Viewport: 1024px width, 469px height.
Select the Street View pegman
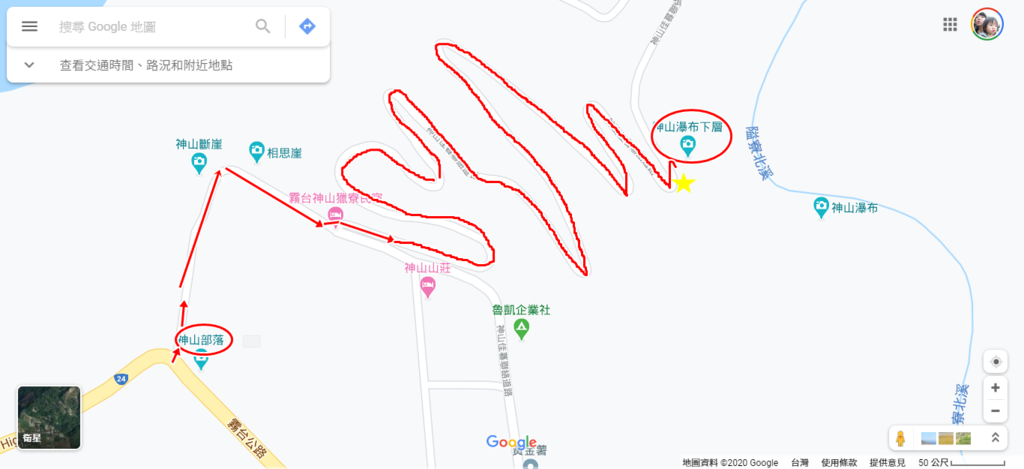(901, 438)
